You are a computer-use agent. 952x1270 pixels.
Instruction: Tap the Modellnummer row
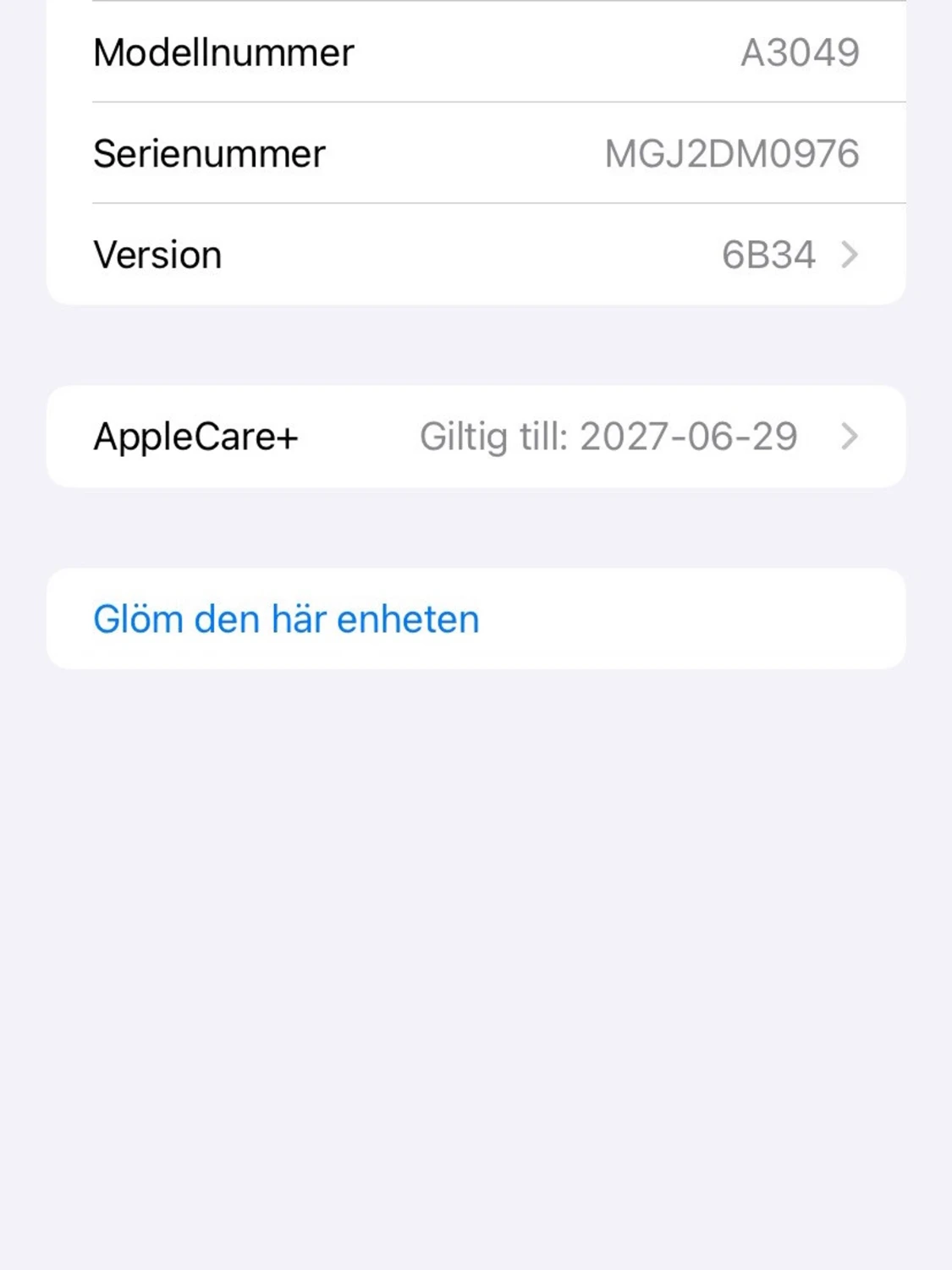(x=476, y=52)
